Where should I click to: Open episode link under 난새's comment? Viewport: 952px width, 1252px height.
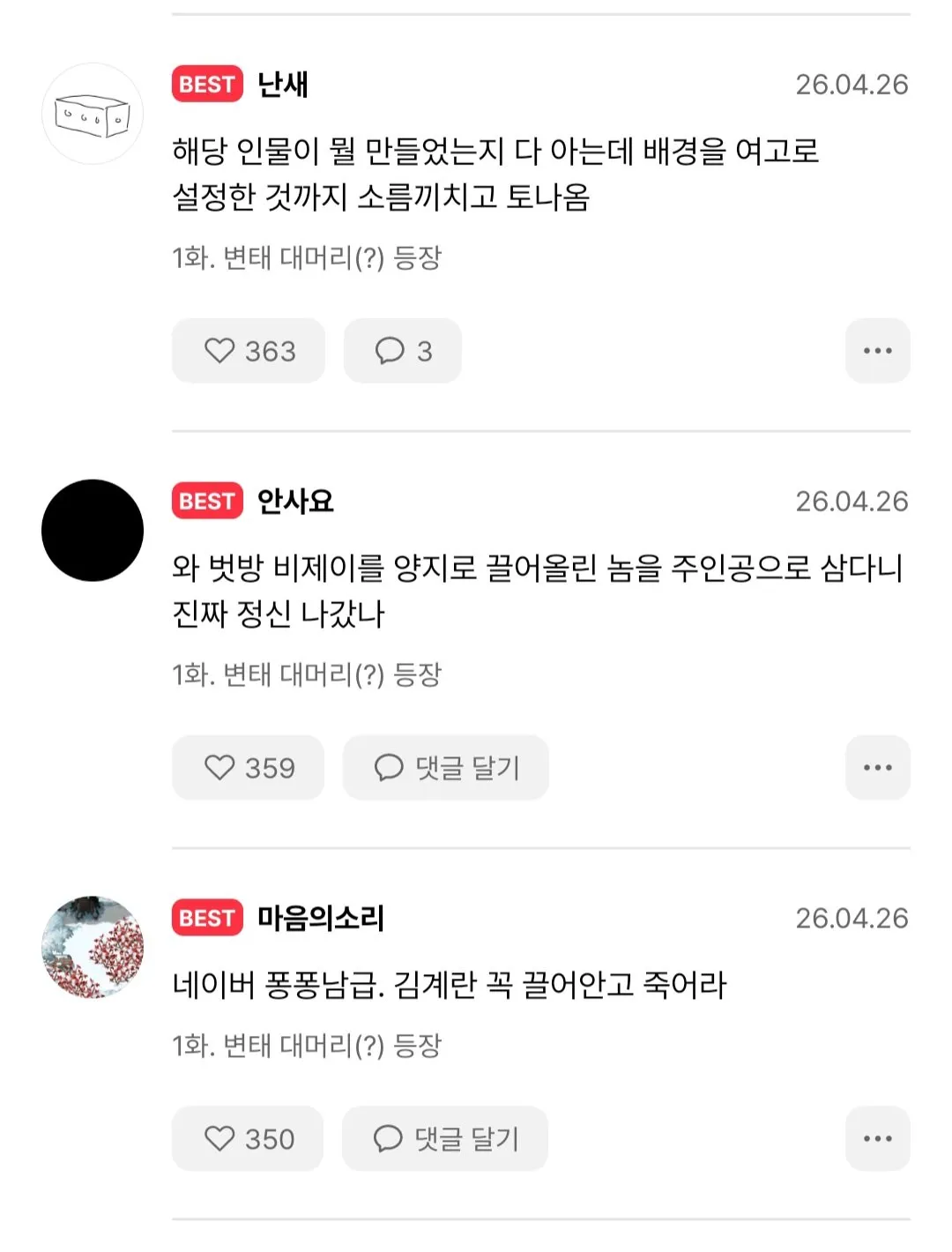click(x=306, y=258)
